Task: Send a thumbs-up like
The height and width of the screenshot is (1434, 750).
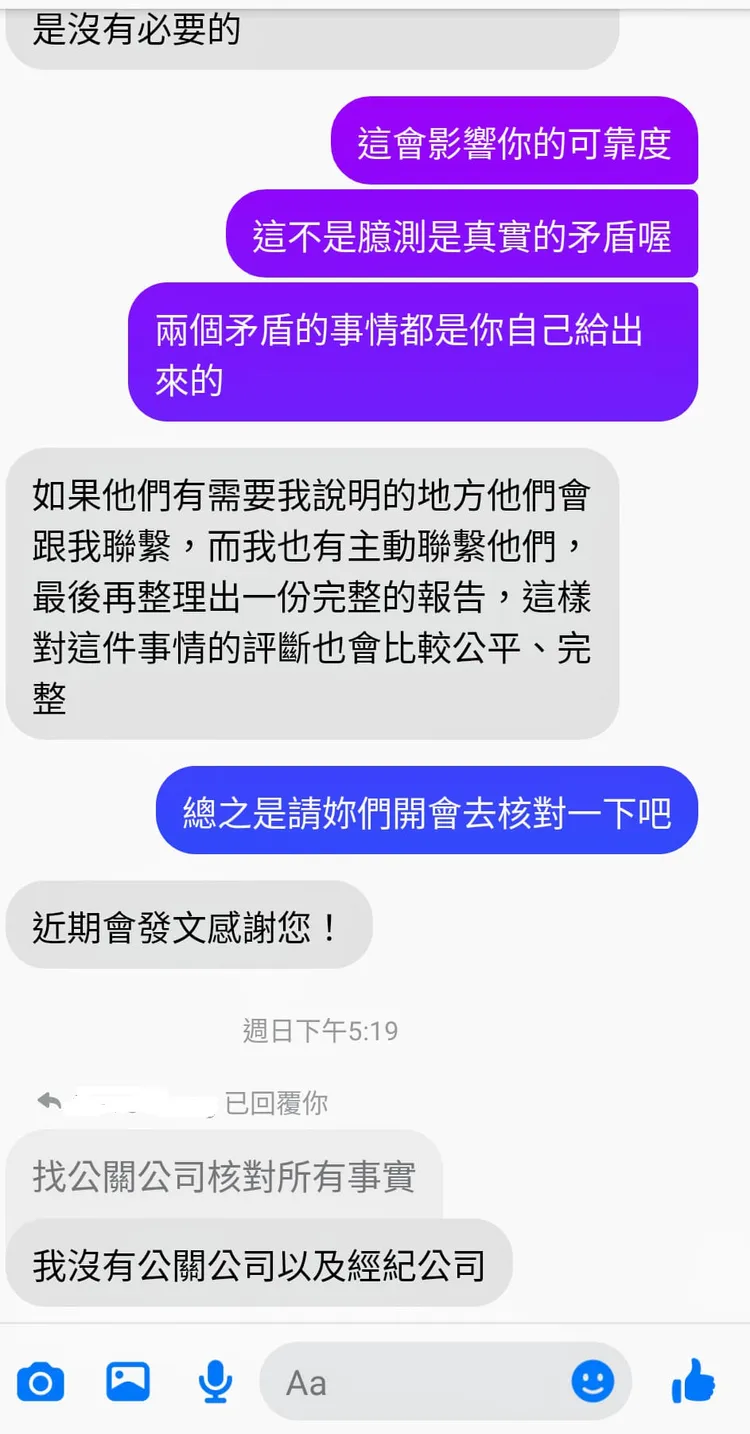Action: click(x=693, y=1382)
